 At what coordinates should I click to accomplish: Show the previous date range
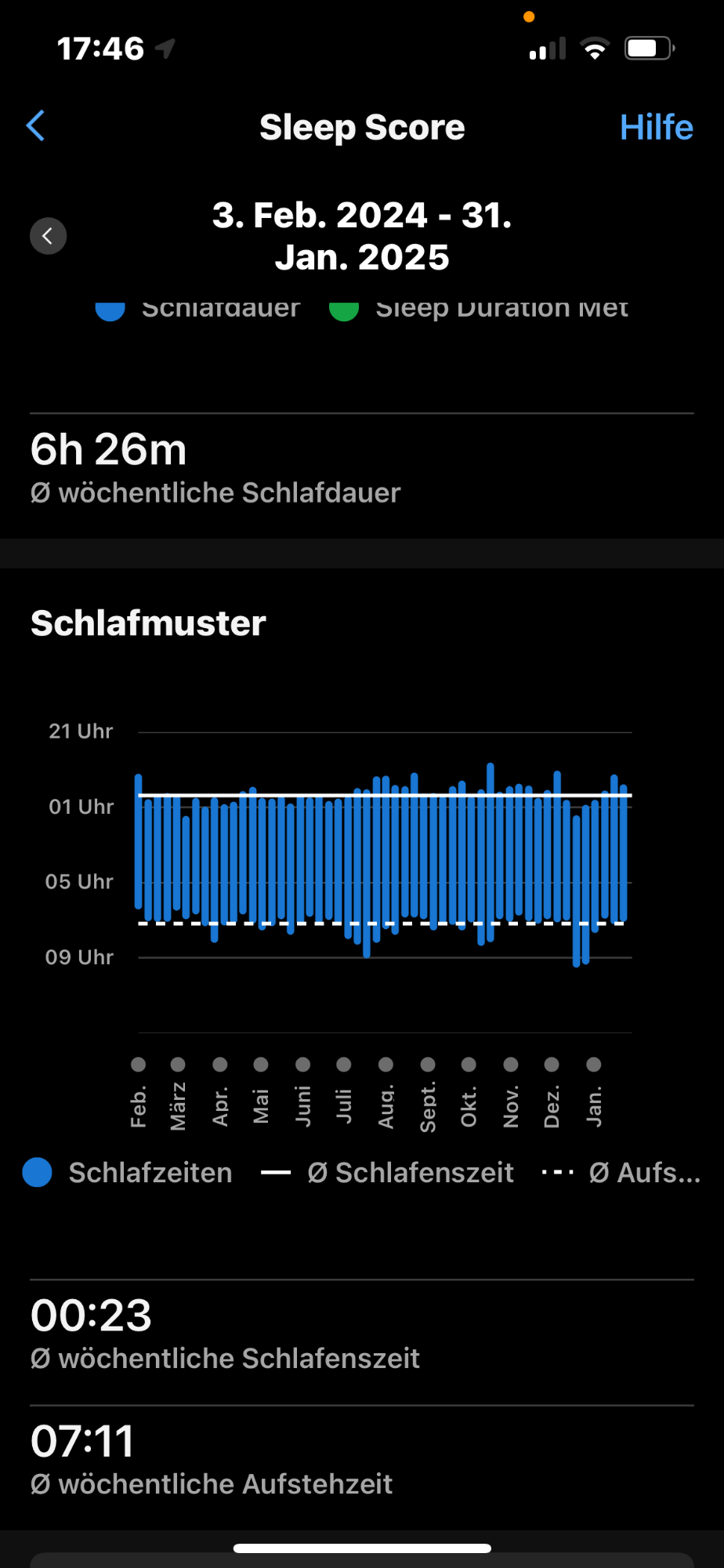click(48, 236)
